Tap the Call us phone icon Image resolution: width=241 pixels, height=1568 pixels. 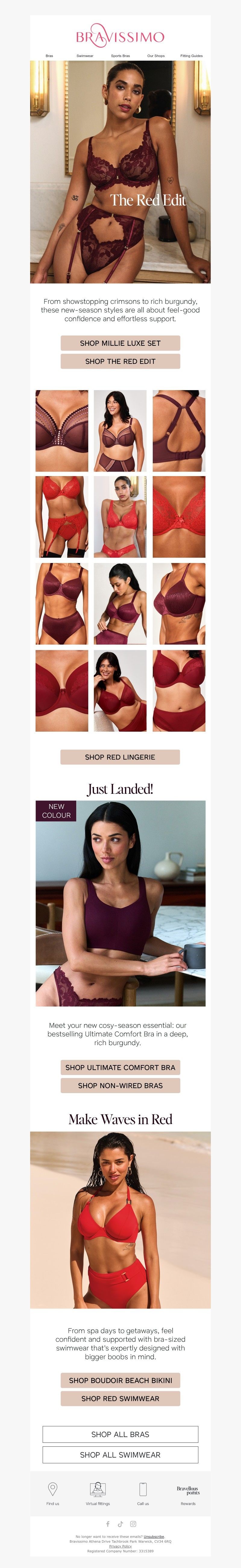143,1490
